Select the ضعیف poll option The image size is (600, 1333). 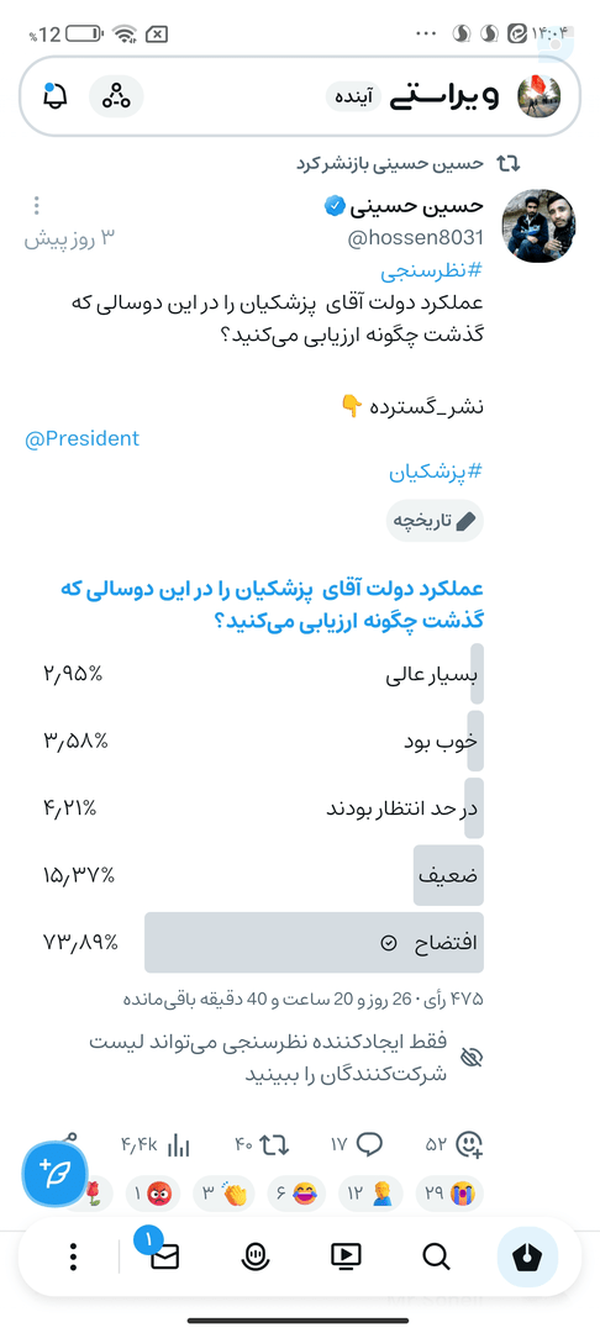coord(264,876)
